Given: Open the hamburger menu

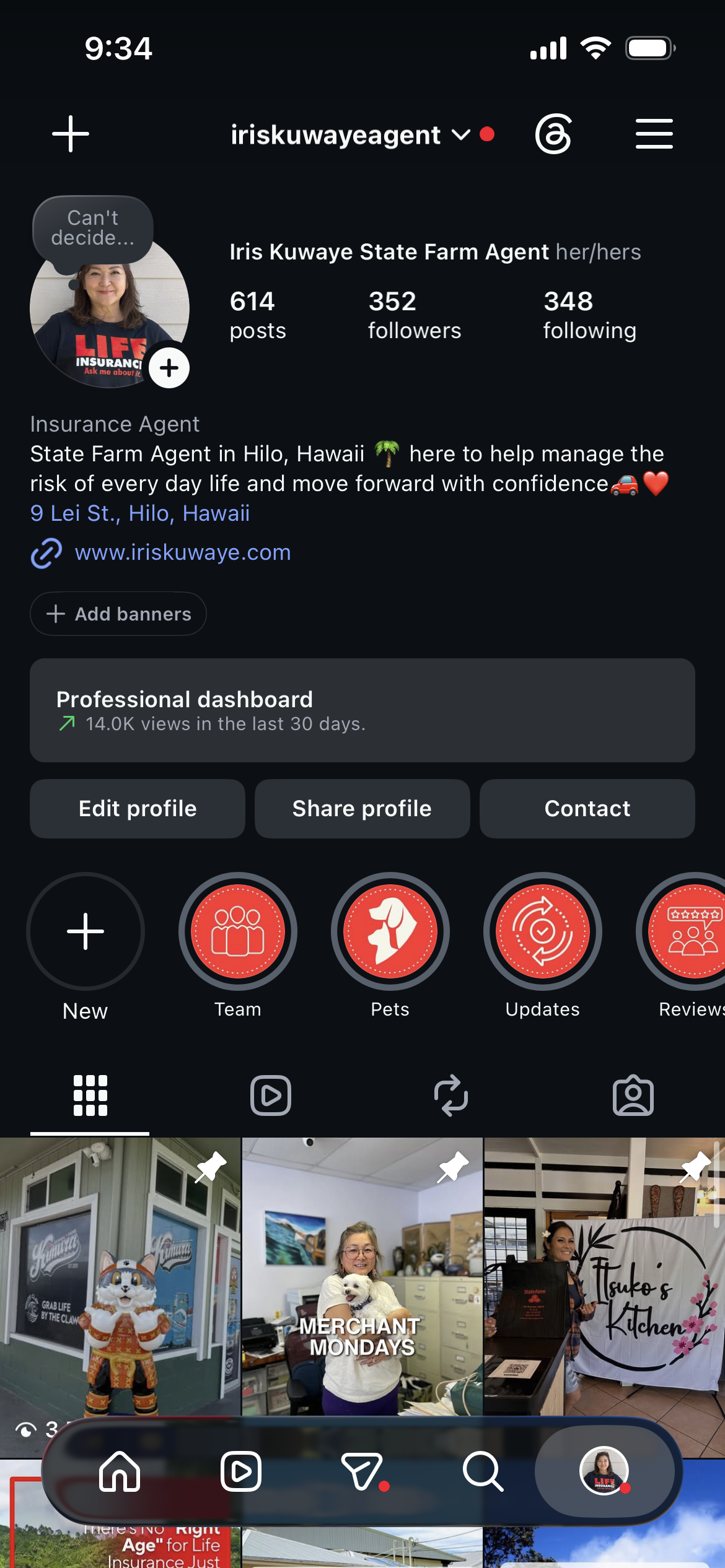Looking at the screenshot, I should (654, 134).
